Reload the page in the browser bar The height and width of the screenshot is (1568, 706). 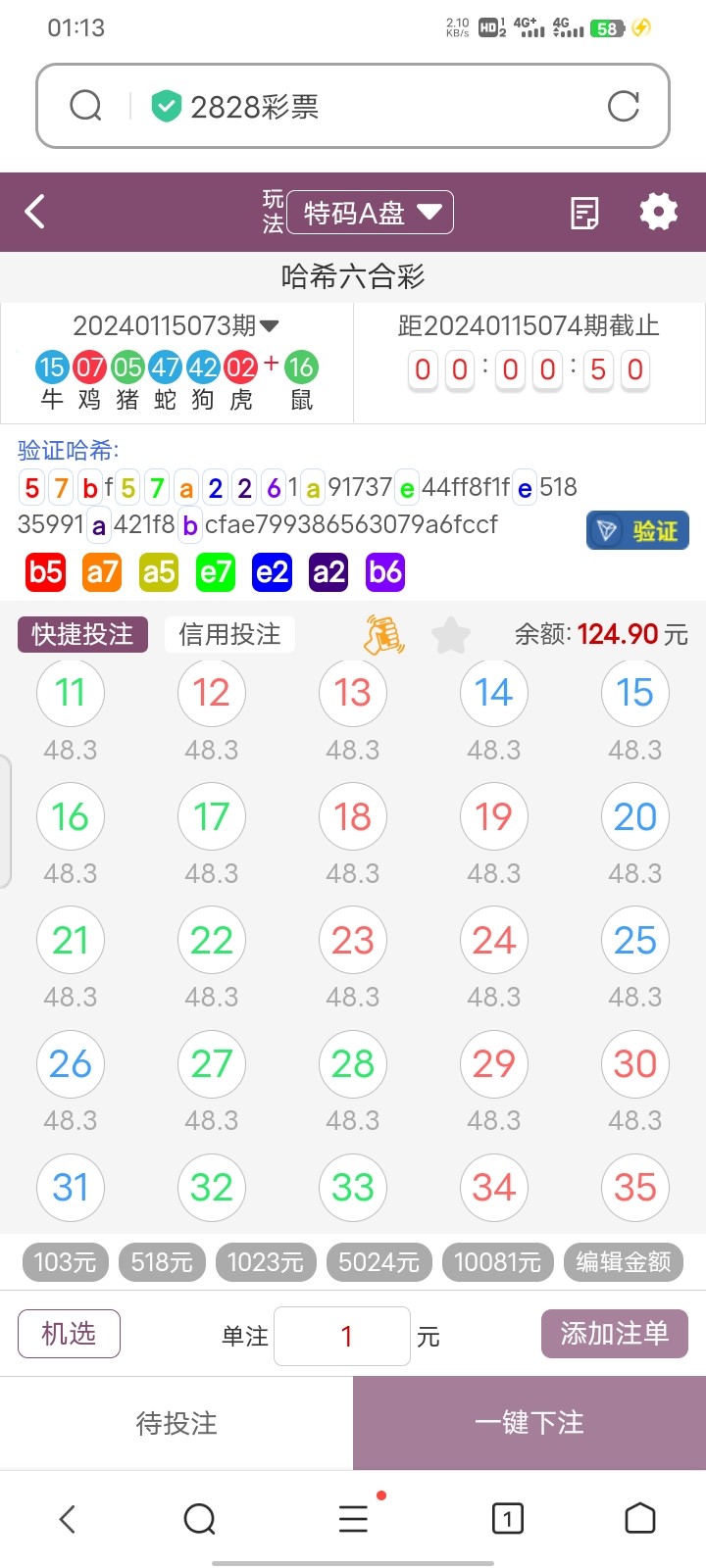click(623, 106)
